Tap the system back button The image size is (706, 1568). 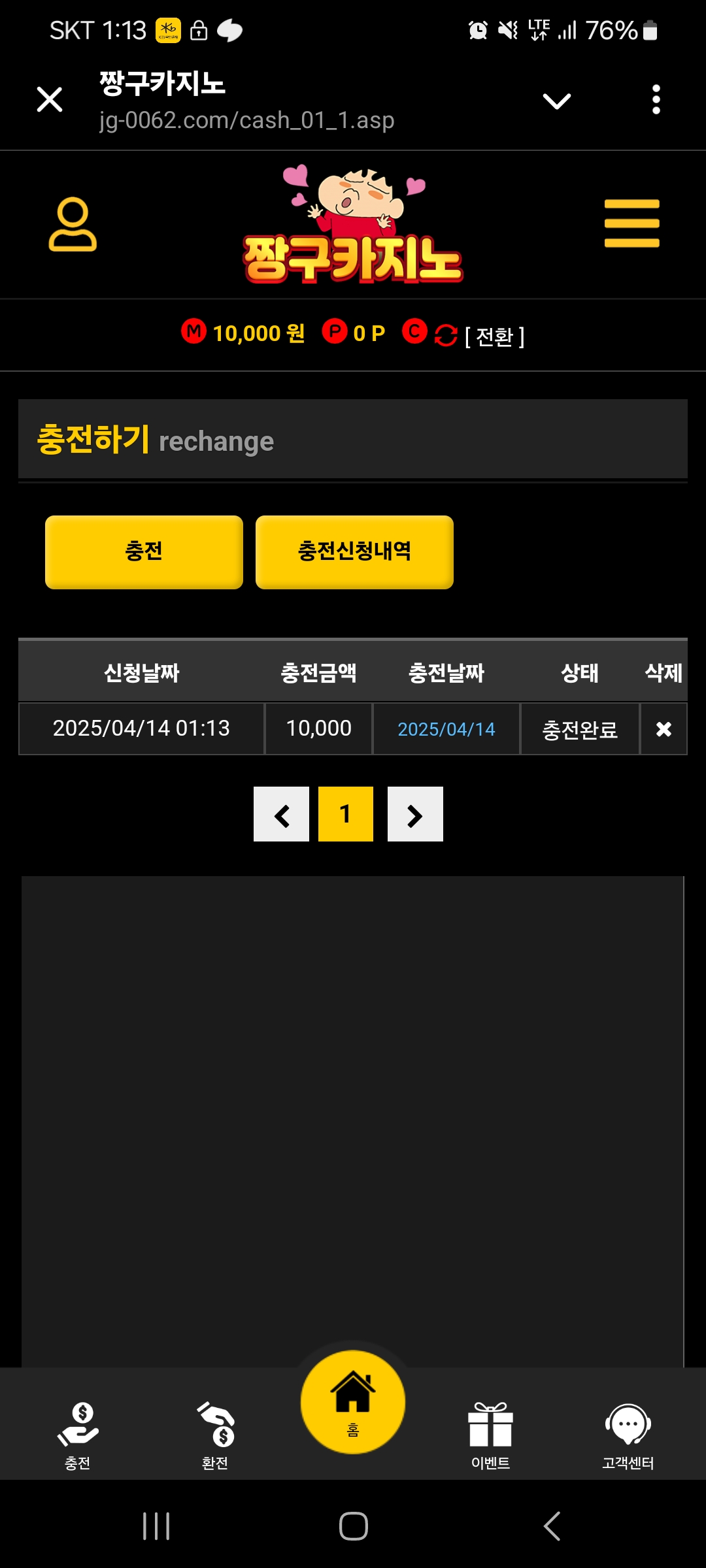coord(552,1527)
